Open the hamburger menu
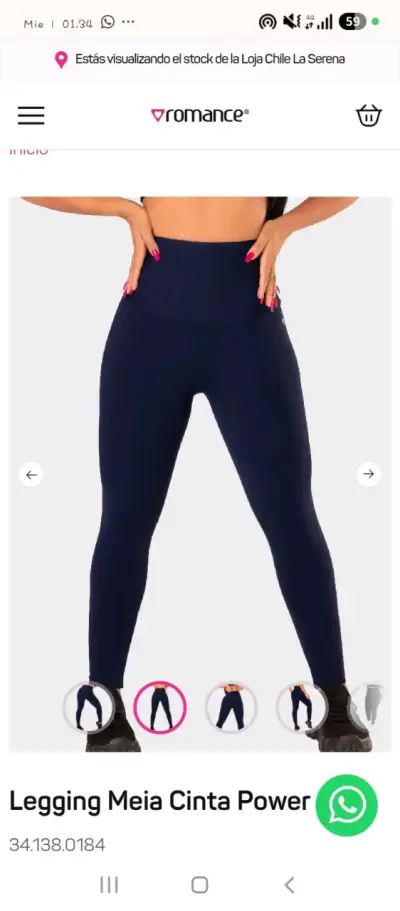Viewport: 400px width, 911px height. click(x=31, y=115)
